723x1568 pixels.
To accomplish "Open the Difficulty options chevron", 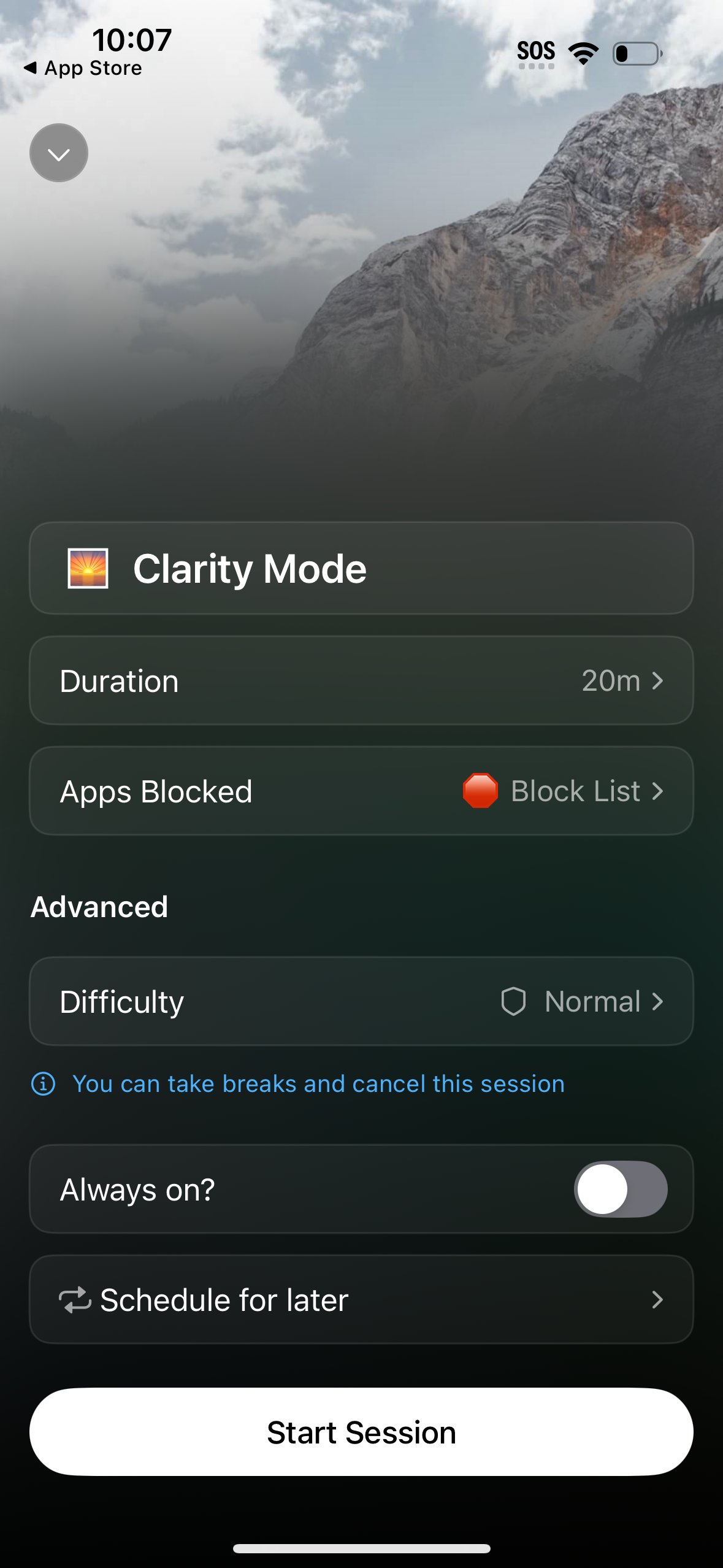I will pyautogui.click(x=659, y=1001).
